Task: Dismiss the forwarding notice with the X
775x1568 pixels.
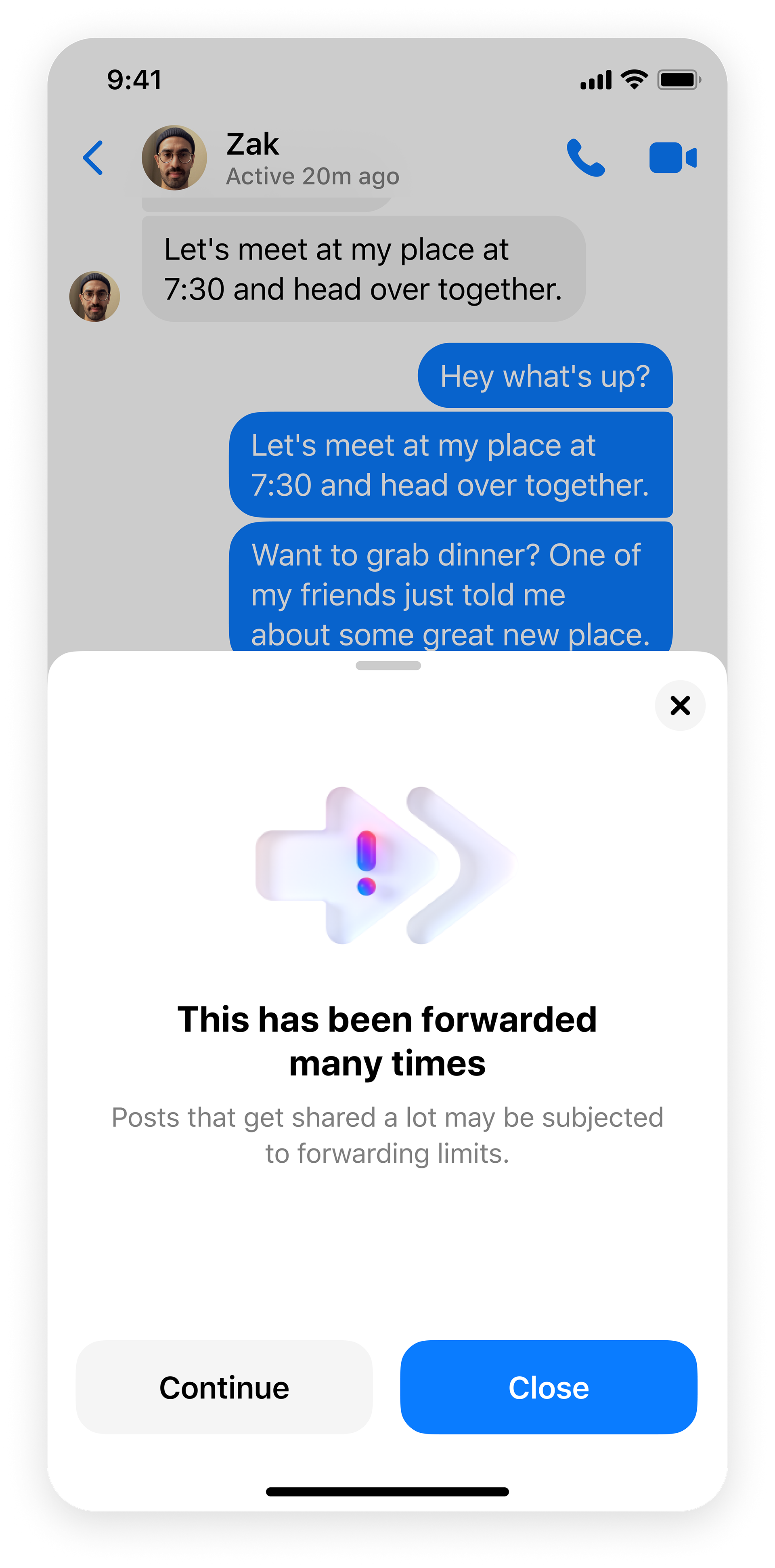Action: [x=680, y=705]
